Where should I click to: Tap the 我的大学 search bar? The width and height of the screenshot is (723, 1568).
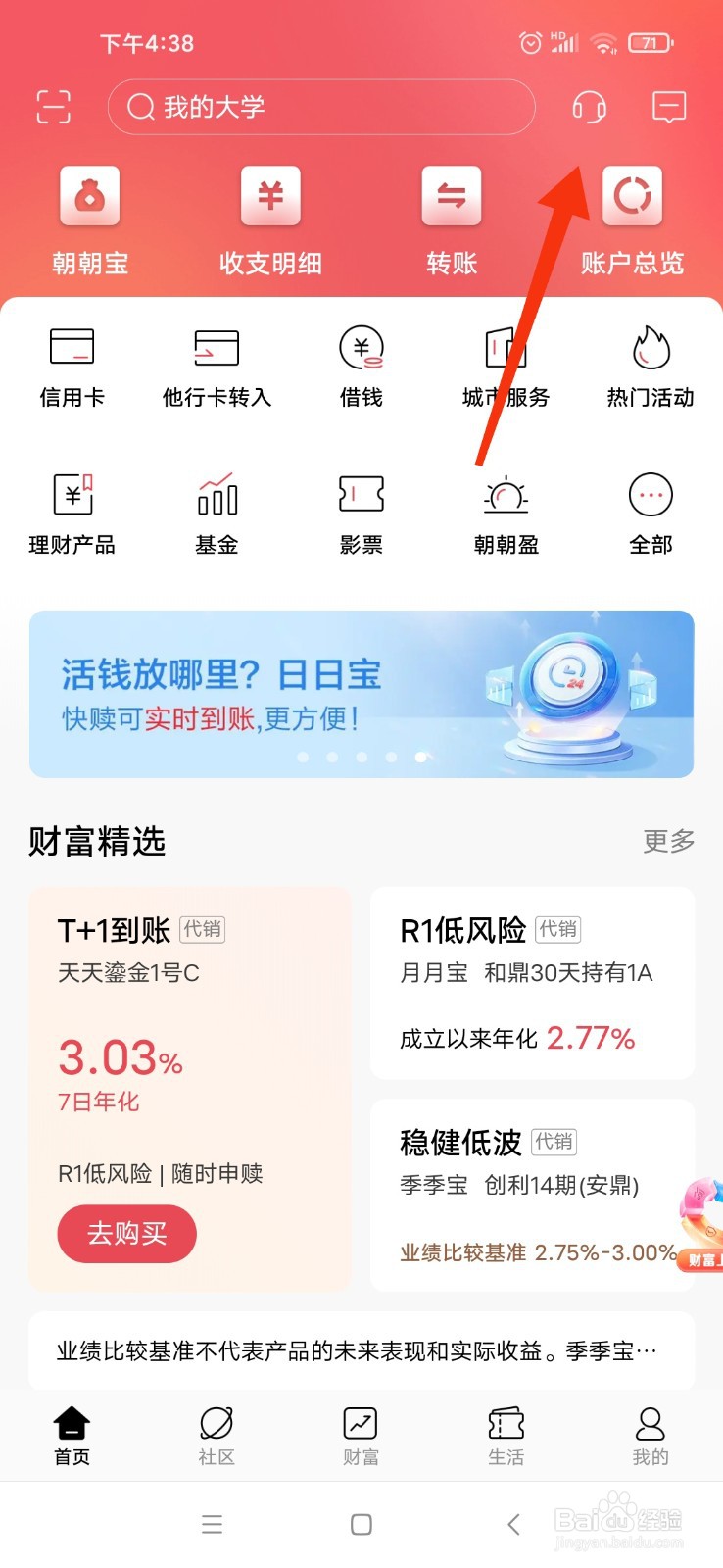click(321, 108)
